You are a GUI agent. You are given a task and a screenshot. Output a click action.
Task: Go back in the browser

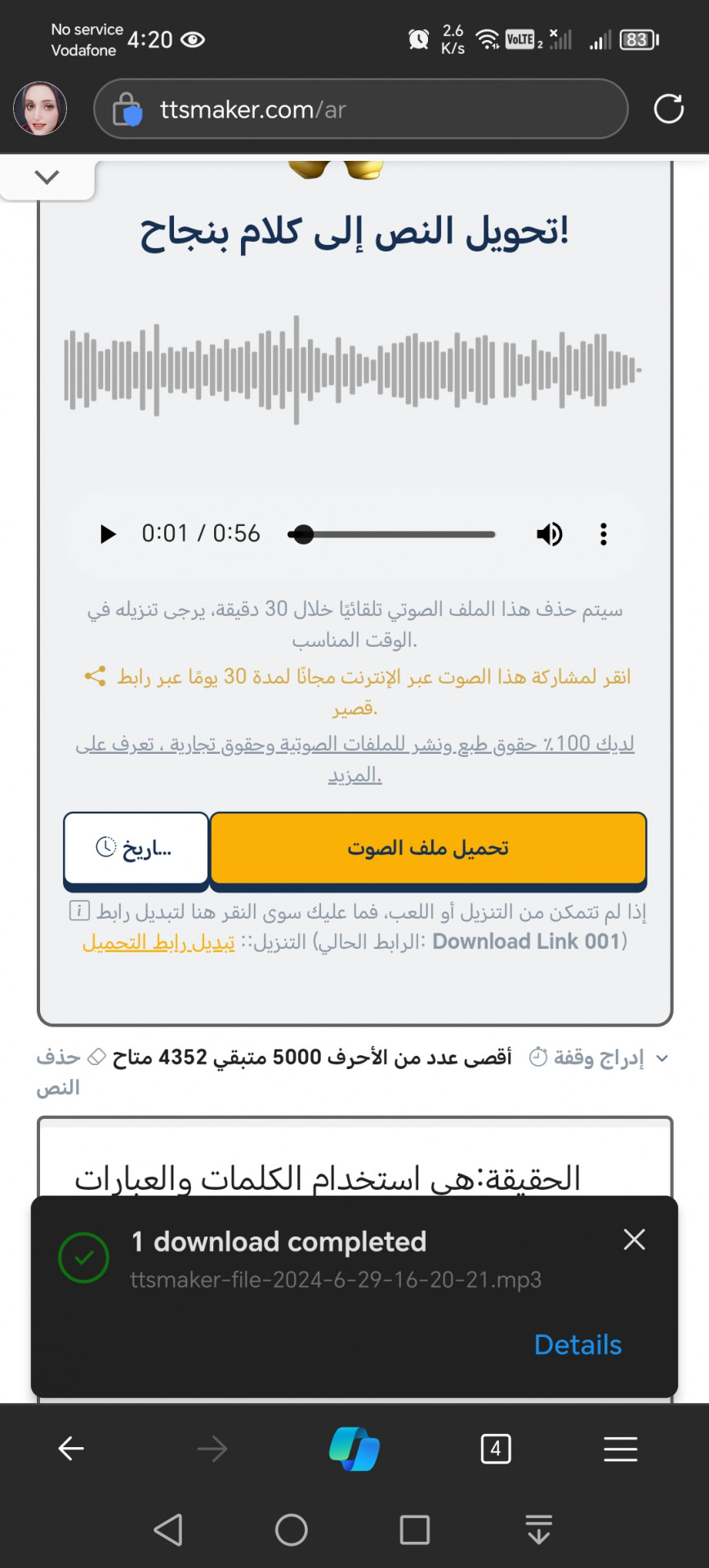(x=71, y=1449)
